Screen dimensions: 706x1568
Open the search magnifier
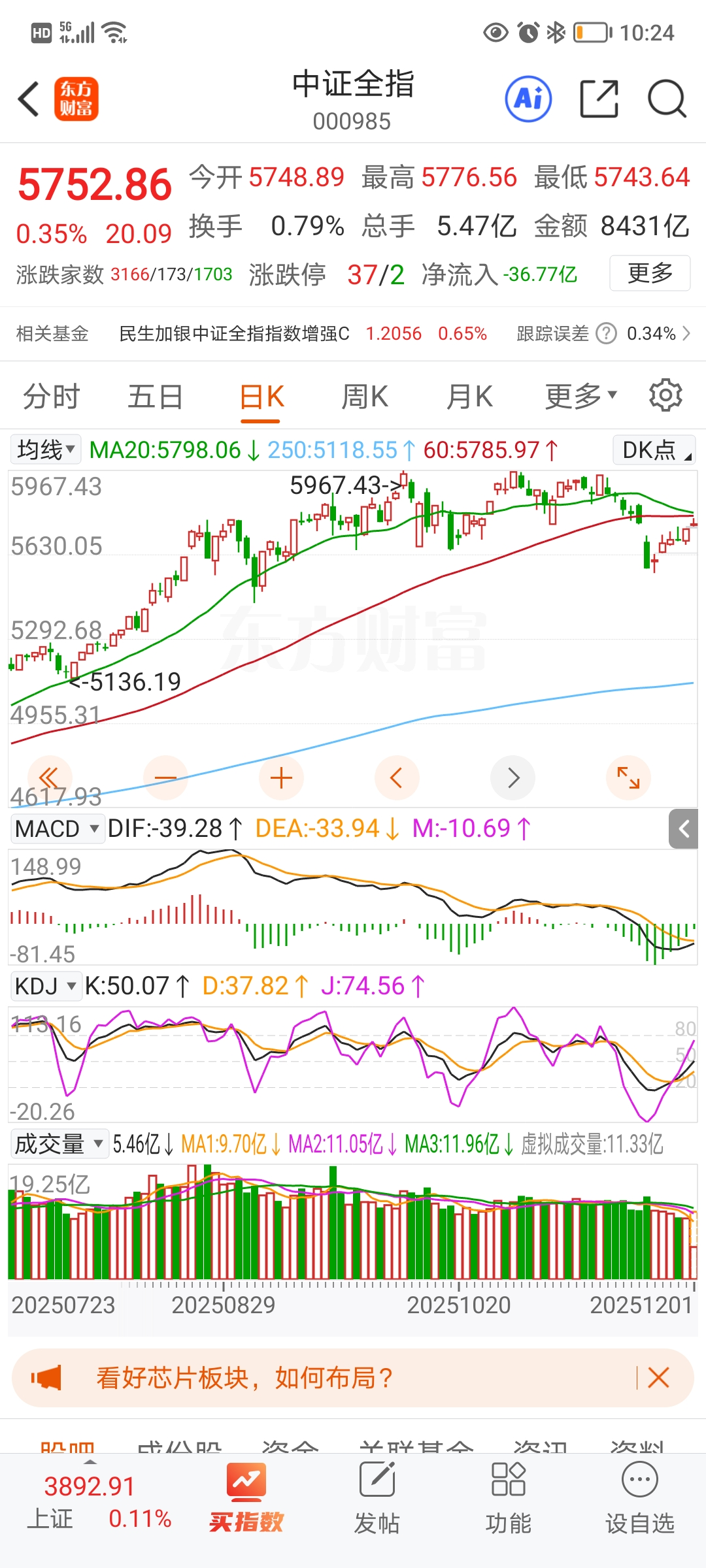[666, 99]
